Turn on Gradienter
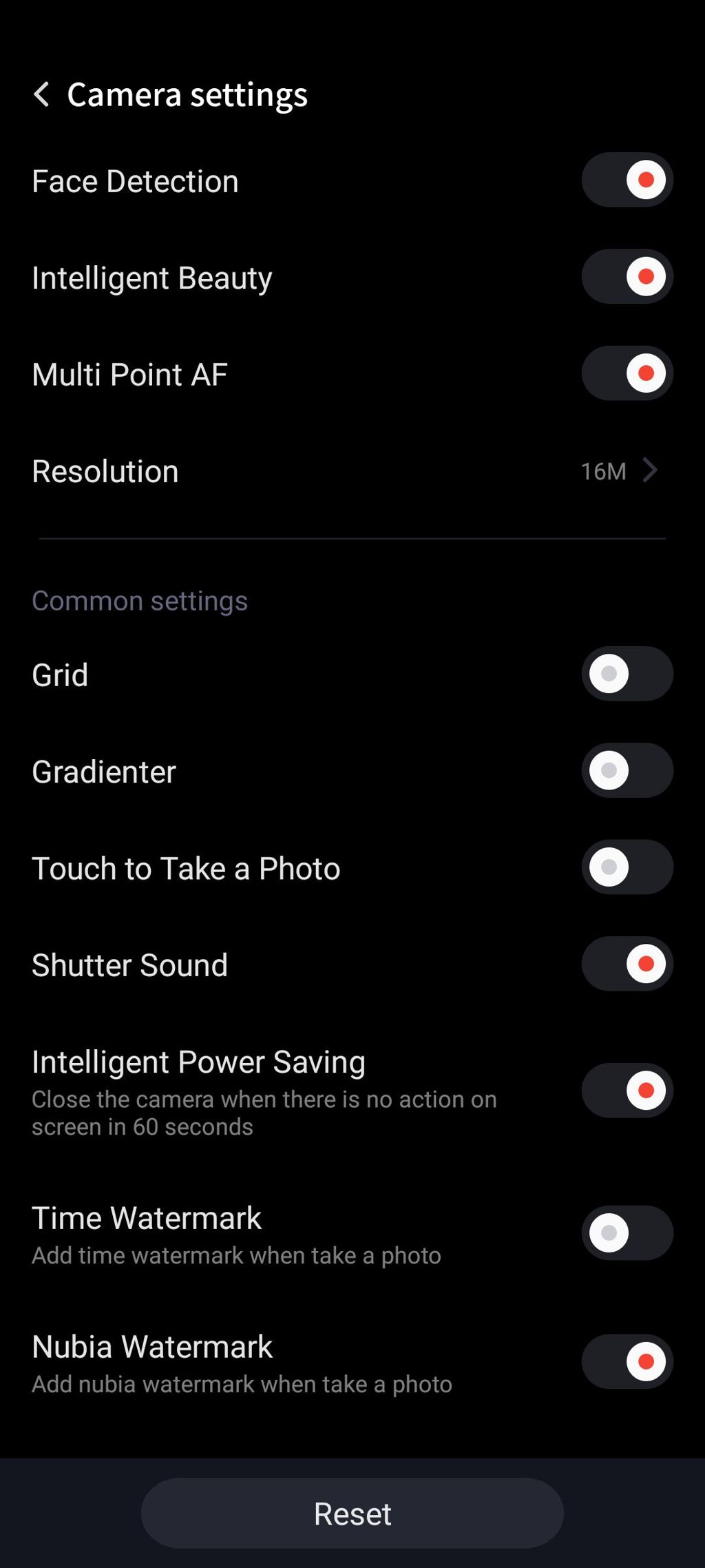 click(627, 770)
